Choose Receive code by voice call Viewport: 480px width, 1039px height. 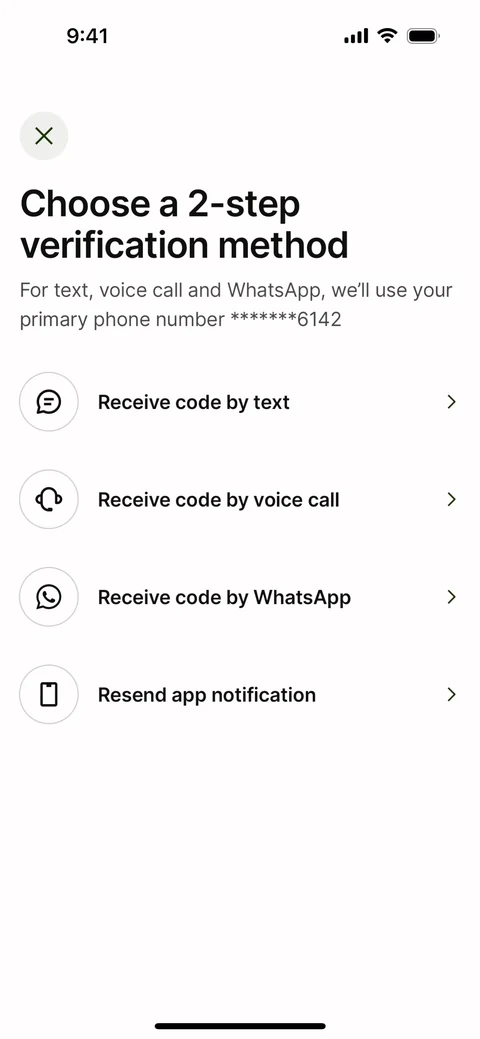tap(240, 500)
